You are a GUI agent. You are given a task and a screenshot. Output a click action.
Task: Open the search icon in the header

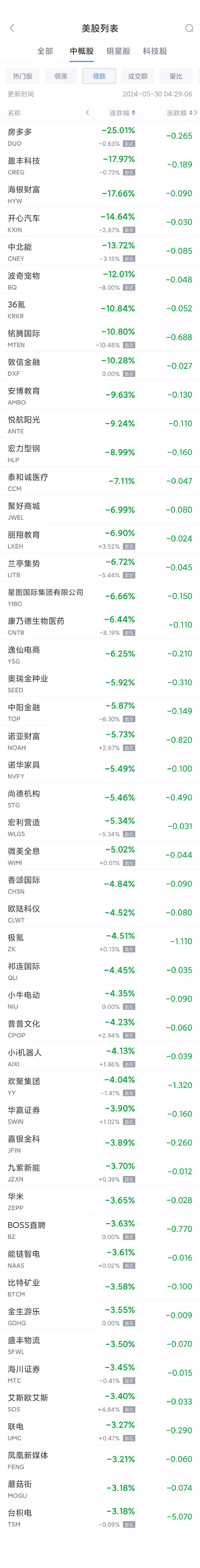pos(189,28)
